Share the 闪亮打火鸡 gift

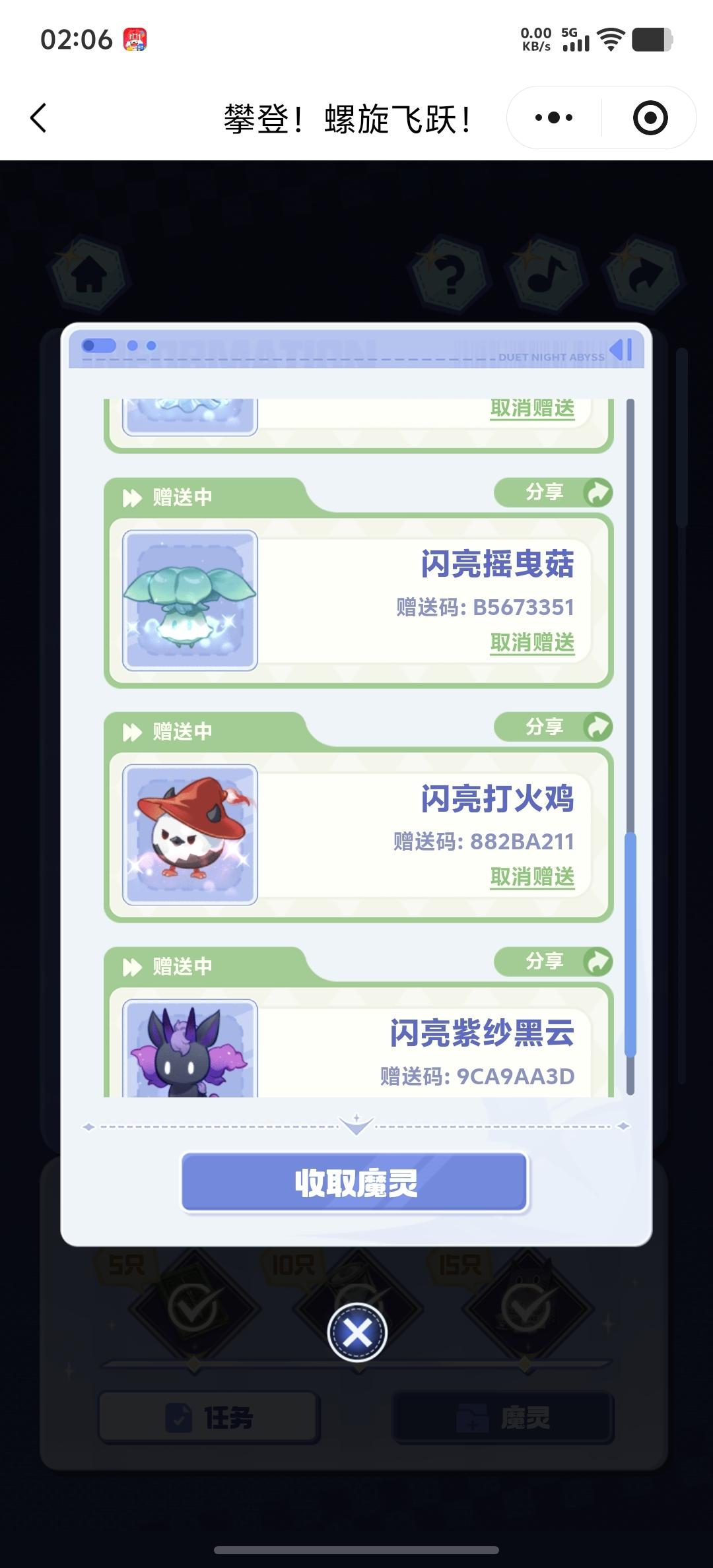(x=553, y=727)
